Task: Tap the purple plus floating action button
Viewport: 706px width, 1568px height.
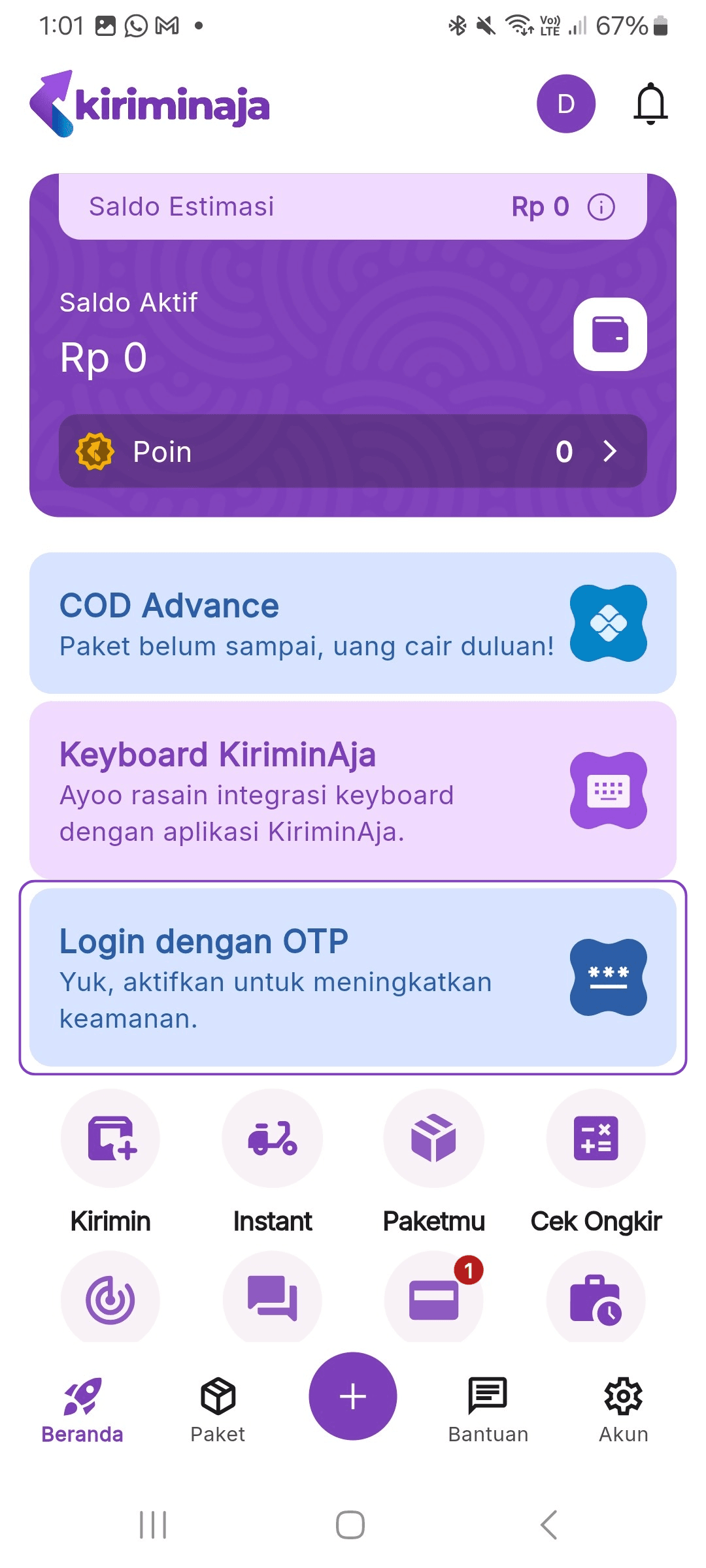Action: pos(353,1395)
